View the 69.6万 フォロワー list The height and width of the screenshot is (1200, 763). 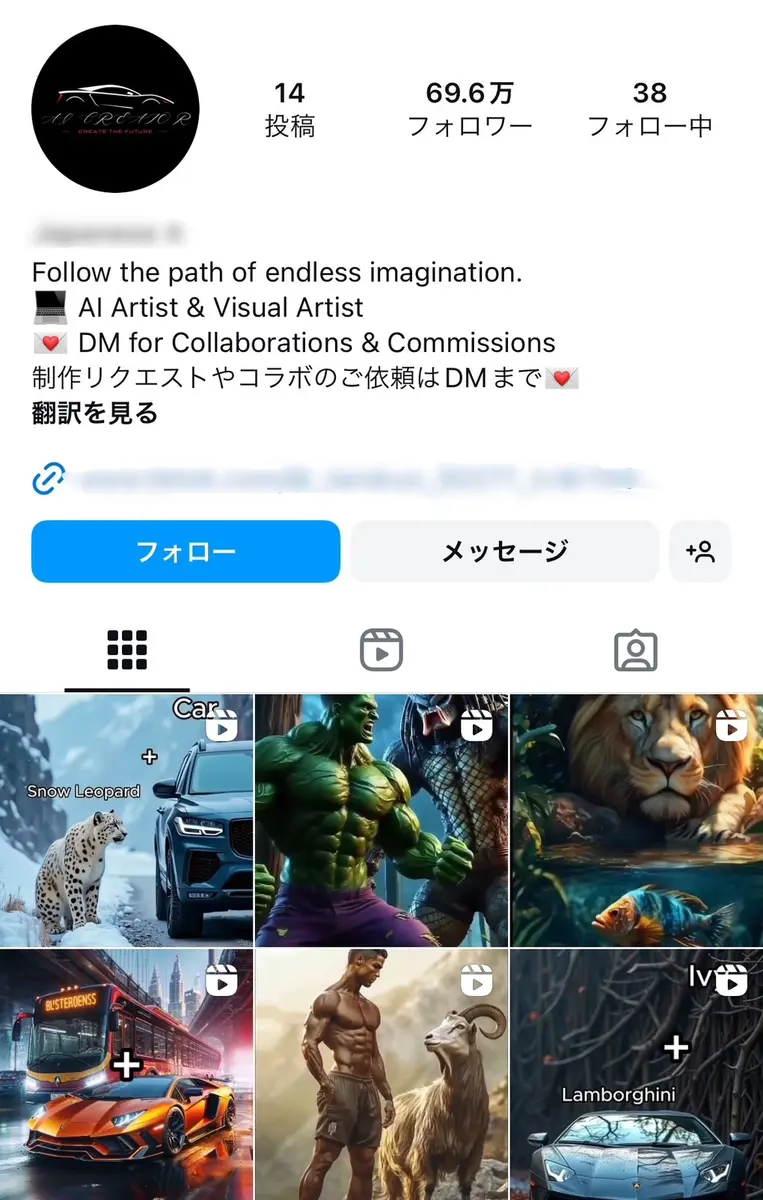pyautogui.click(x=470, y=109)
